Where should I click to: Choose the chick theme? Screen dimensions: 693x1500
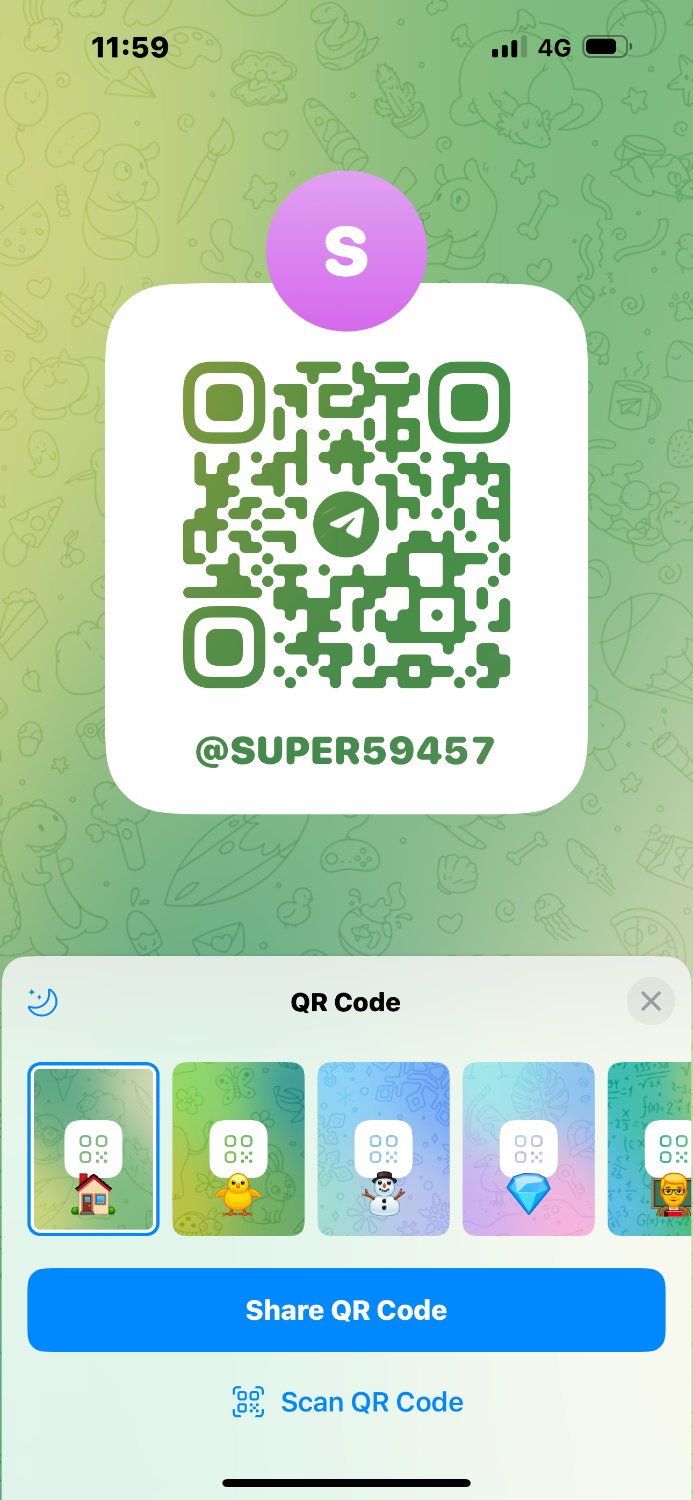click(238, 1149)
